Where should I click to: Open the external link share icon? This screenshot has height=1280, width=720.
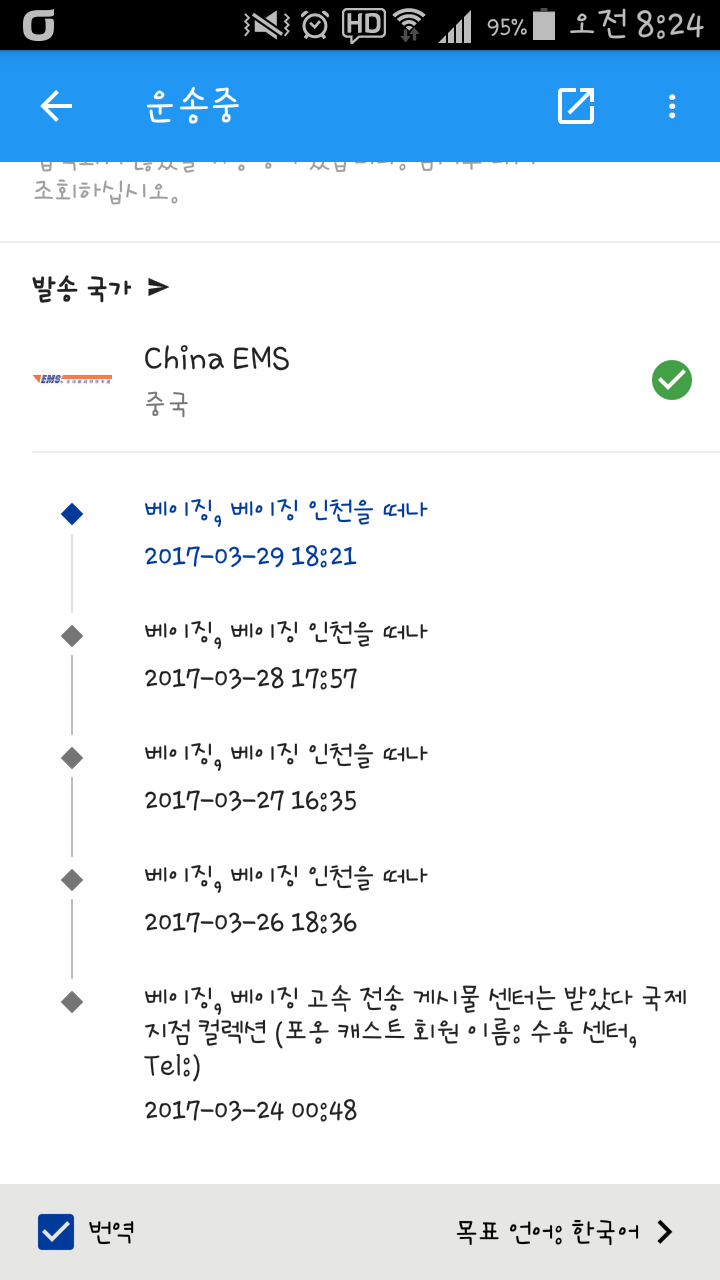point(576,106)
